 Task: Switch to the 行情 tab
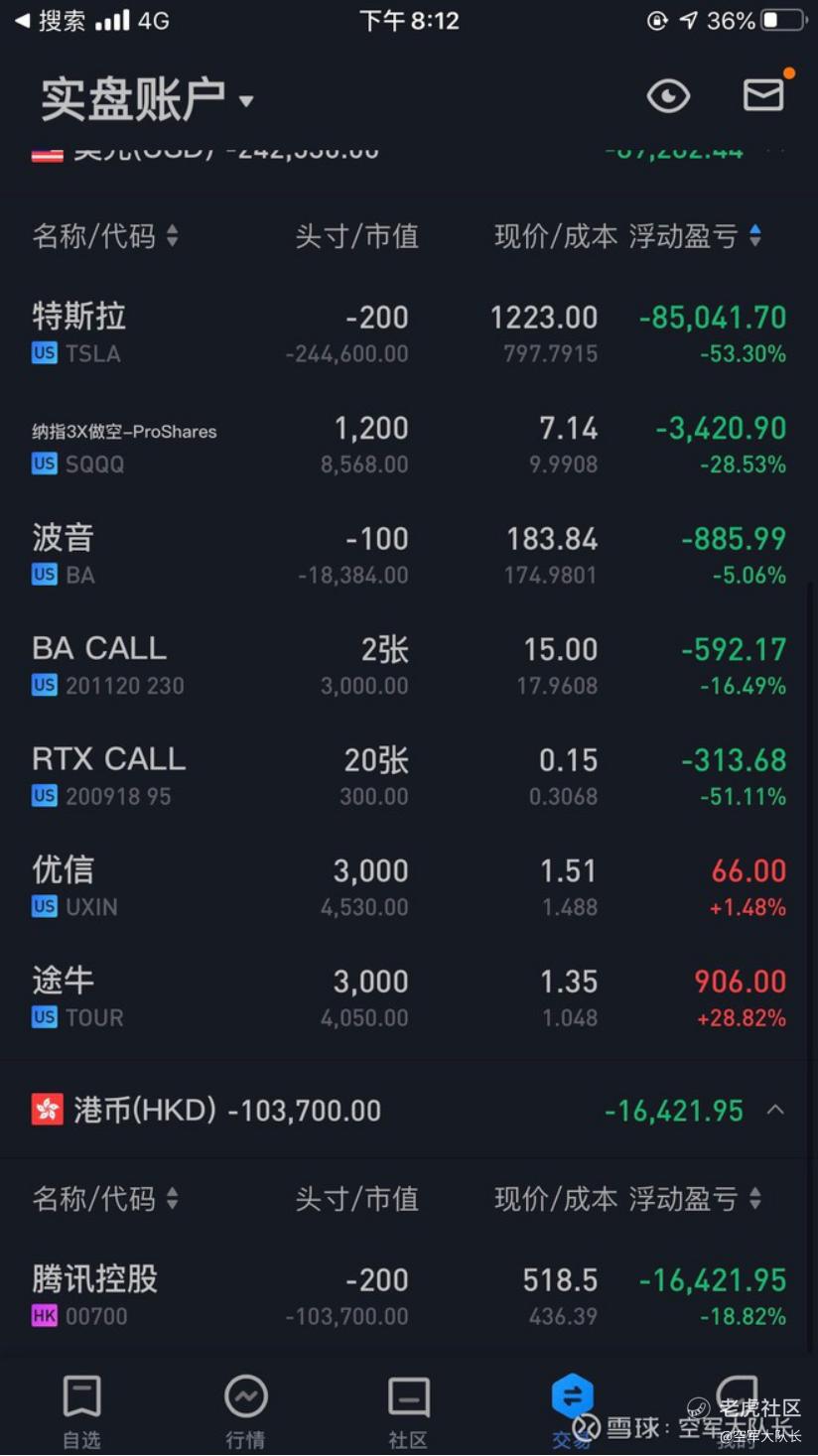pyautogui.click(x=245, y=1411)
